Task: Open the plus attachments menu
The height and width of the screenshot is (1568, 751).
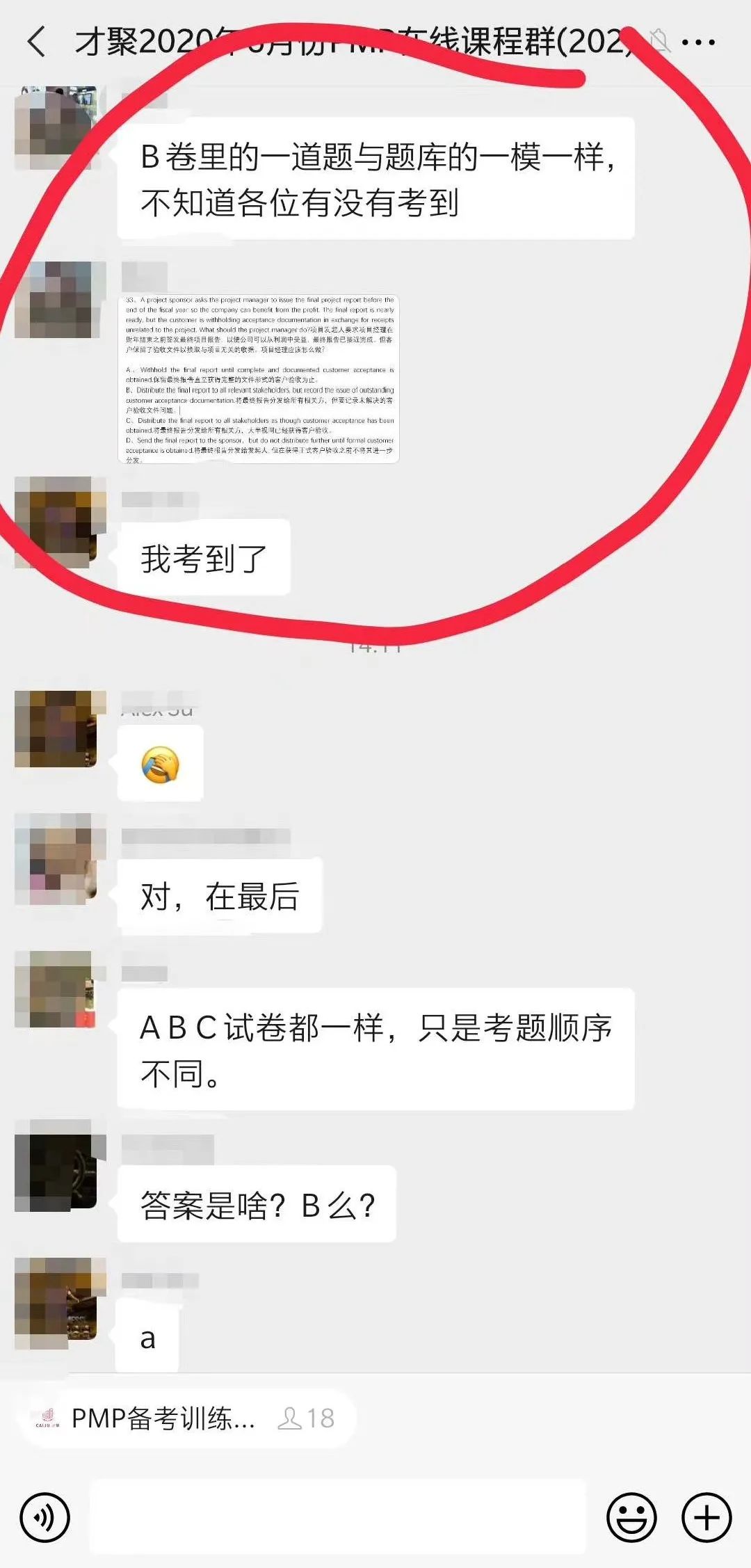Action: pyautogui.click(x=706, y=1518)
